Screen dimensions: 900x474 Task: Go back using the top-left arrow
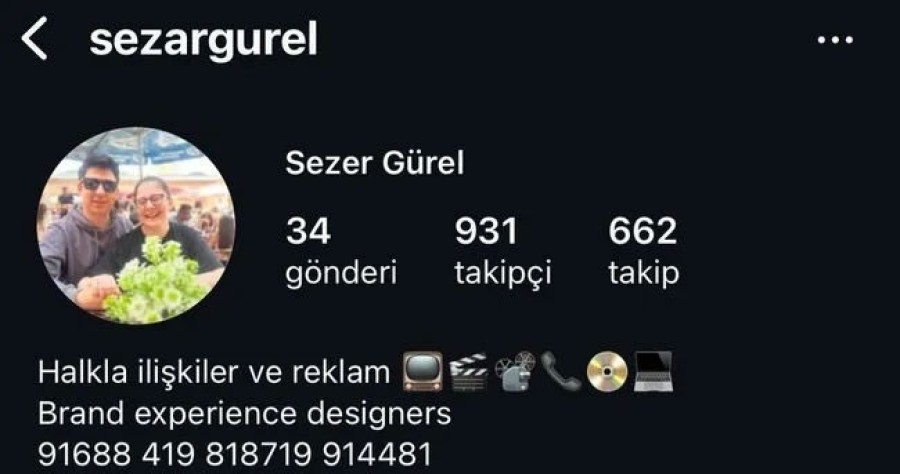(x=34, y=40)
